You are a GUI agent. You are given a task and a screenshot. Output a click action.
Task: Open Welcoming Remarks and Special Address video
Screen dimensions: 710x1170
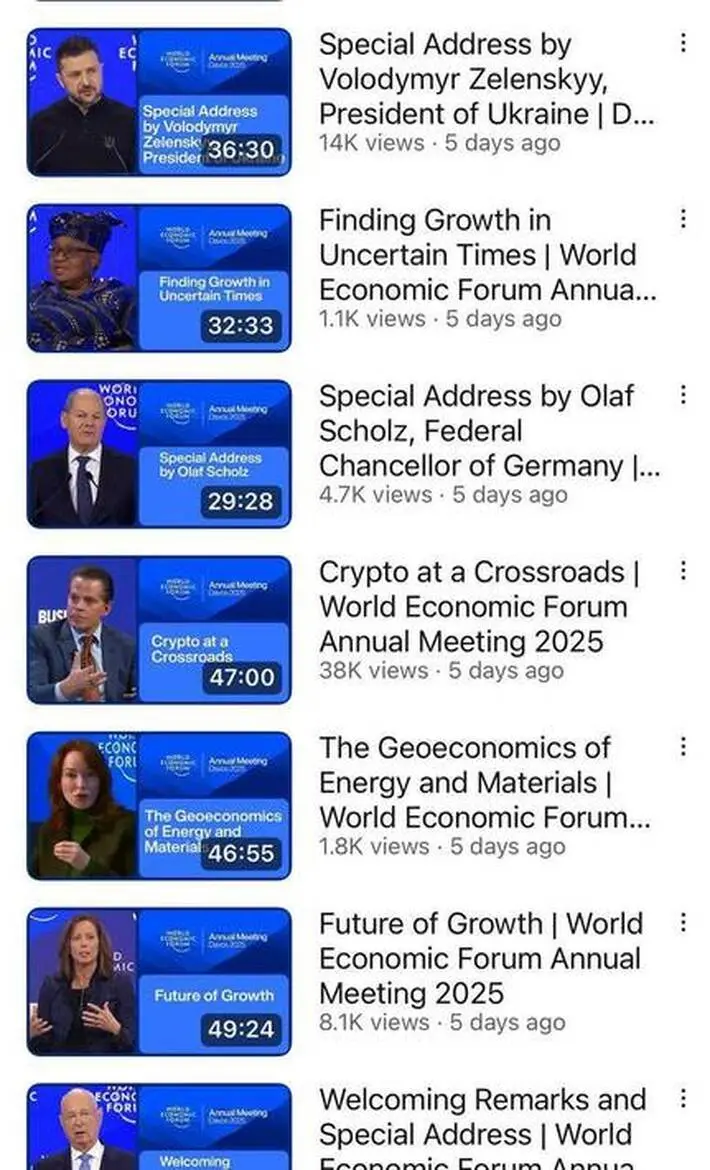tap(159, 1127)
